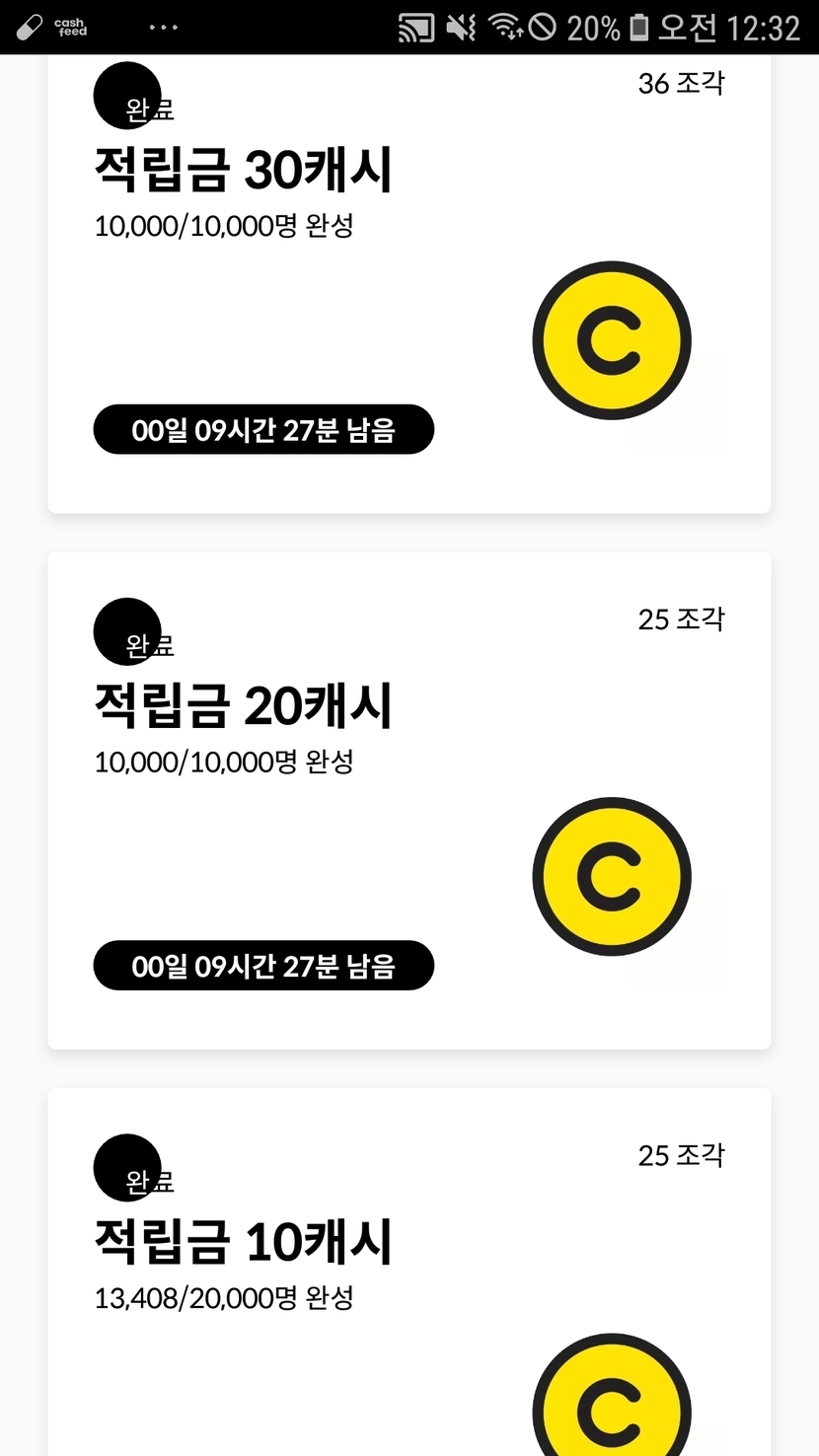Open the 적립금 30캐시 puzzle card
Screen dimensions: 819x1456
(x=409, y=286)
